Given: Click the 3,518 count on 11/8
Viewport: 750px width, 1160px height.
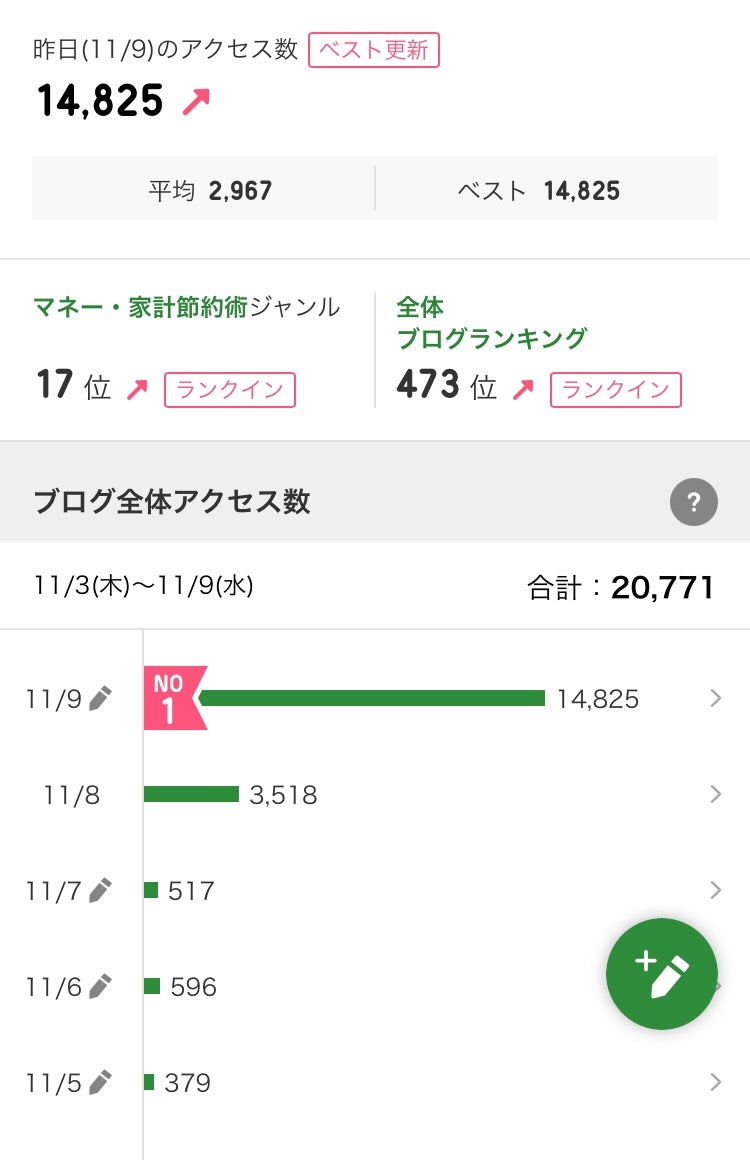Looking at the screenshot, I should 282,794.
